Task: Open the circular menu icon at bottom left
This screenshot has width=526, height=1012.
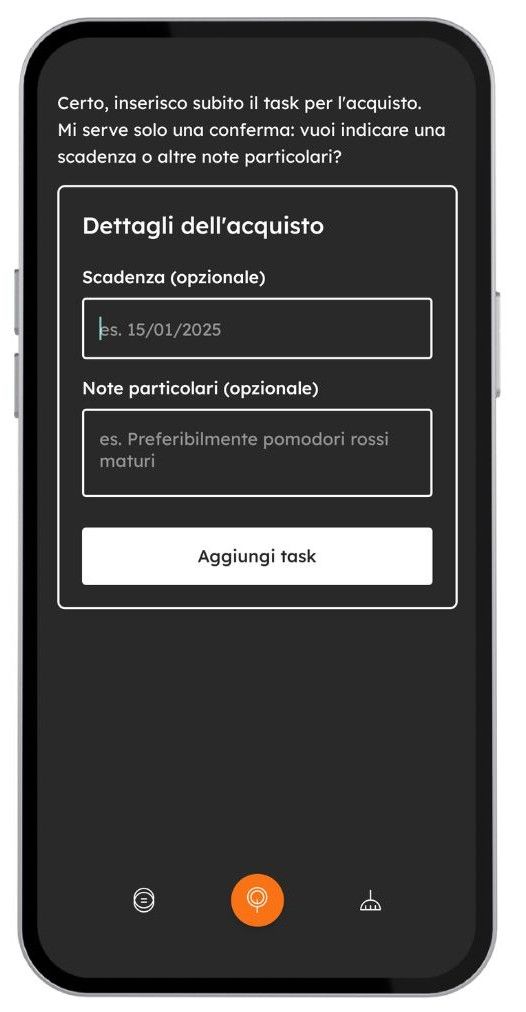Action: pyautogui.click(x=144, y=900)
